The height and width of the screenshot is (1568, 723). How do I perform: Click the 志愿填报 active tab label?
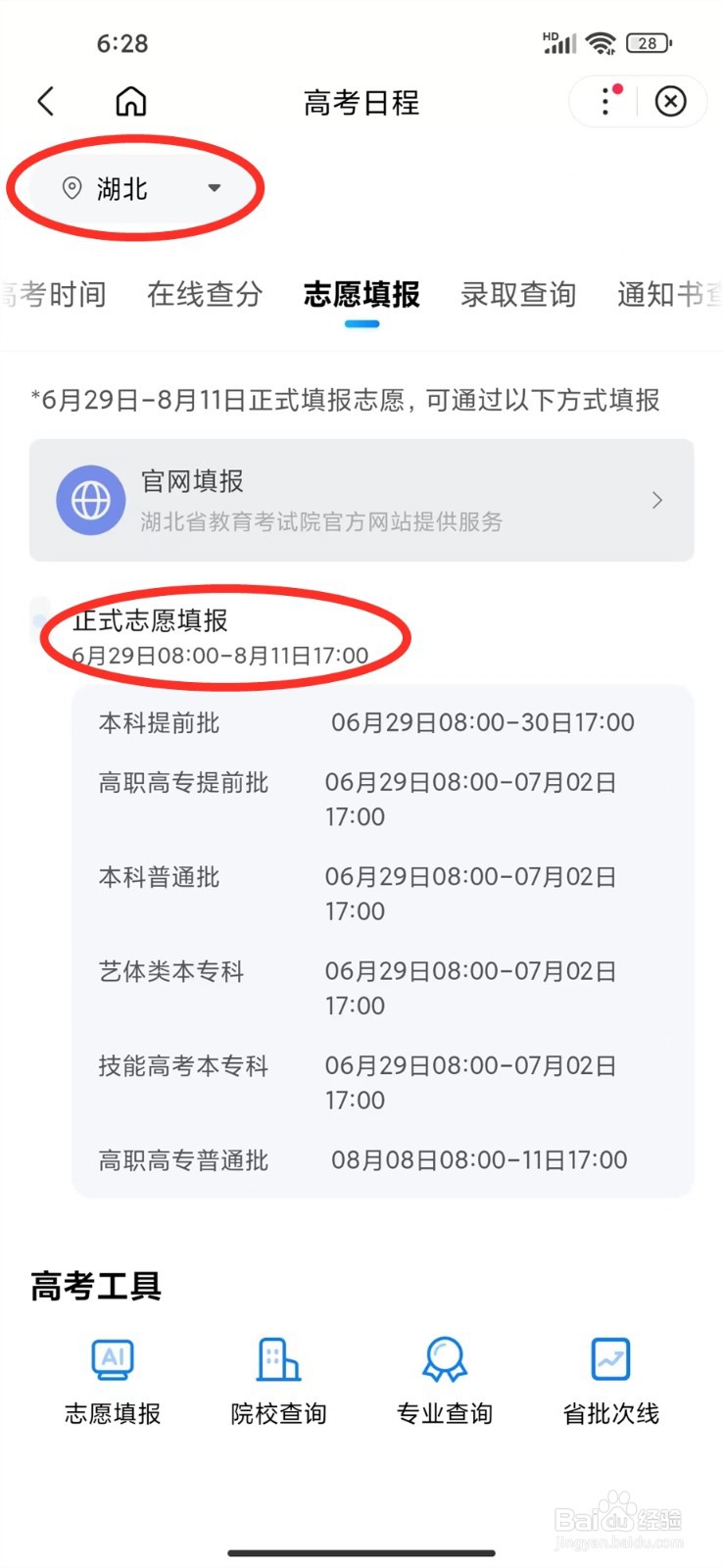point(361,294)
